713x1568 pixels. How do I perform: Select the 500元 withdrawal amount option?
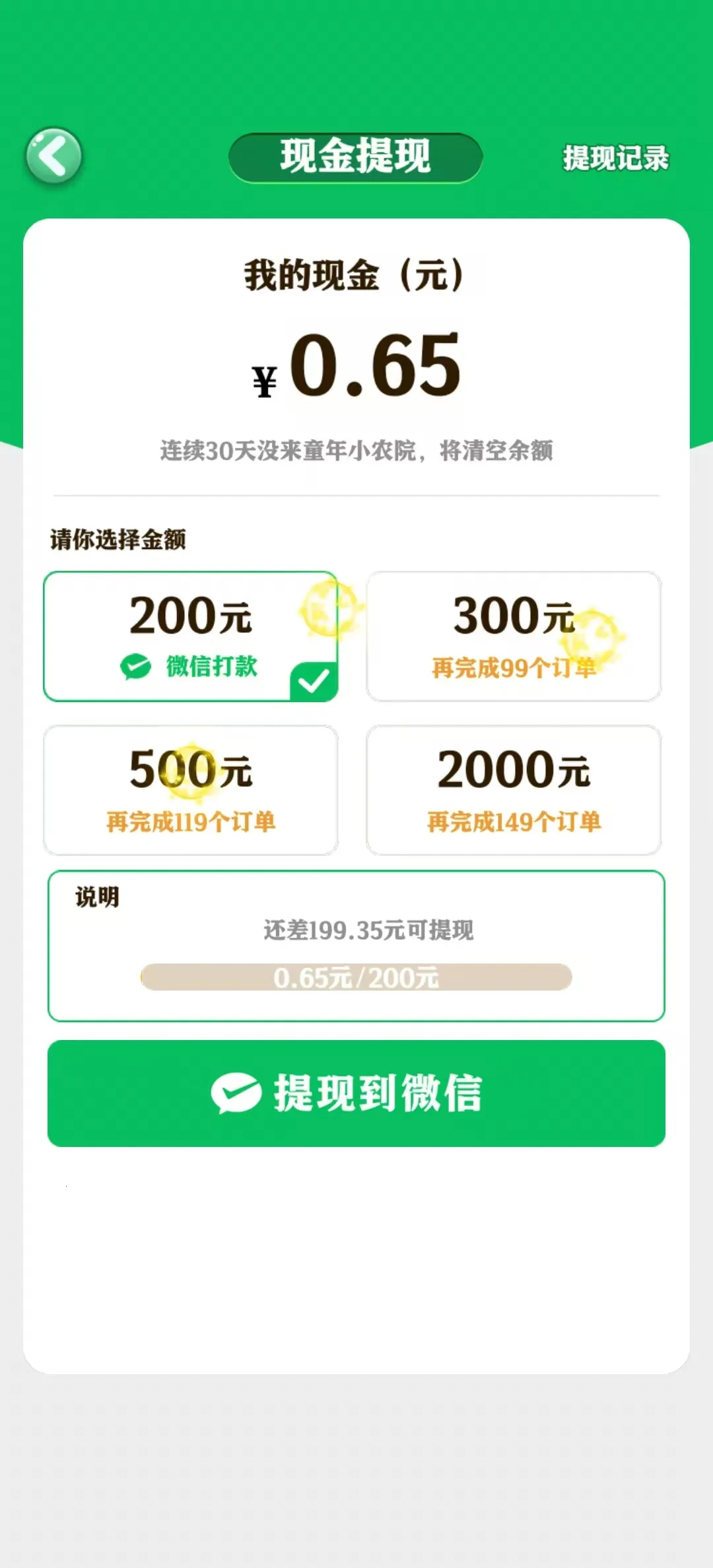click(190, 790)
